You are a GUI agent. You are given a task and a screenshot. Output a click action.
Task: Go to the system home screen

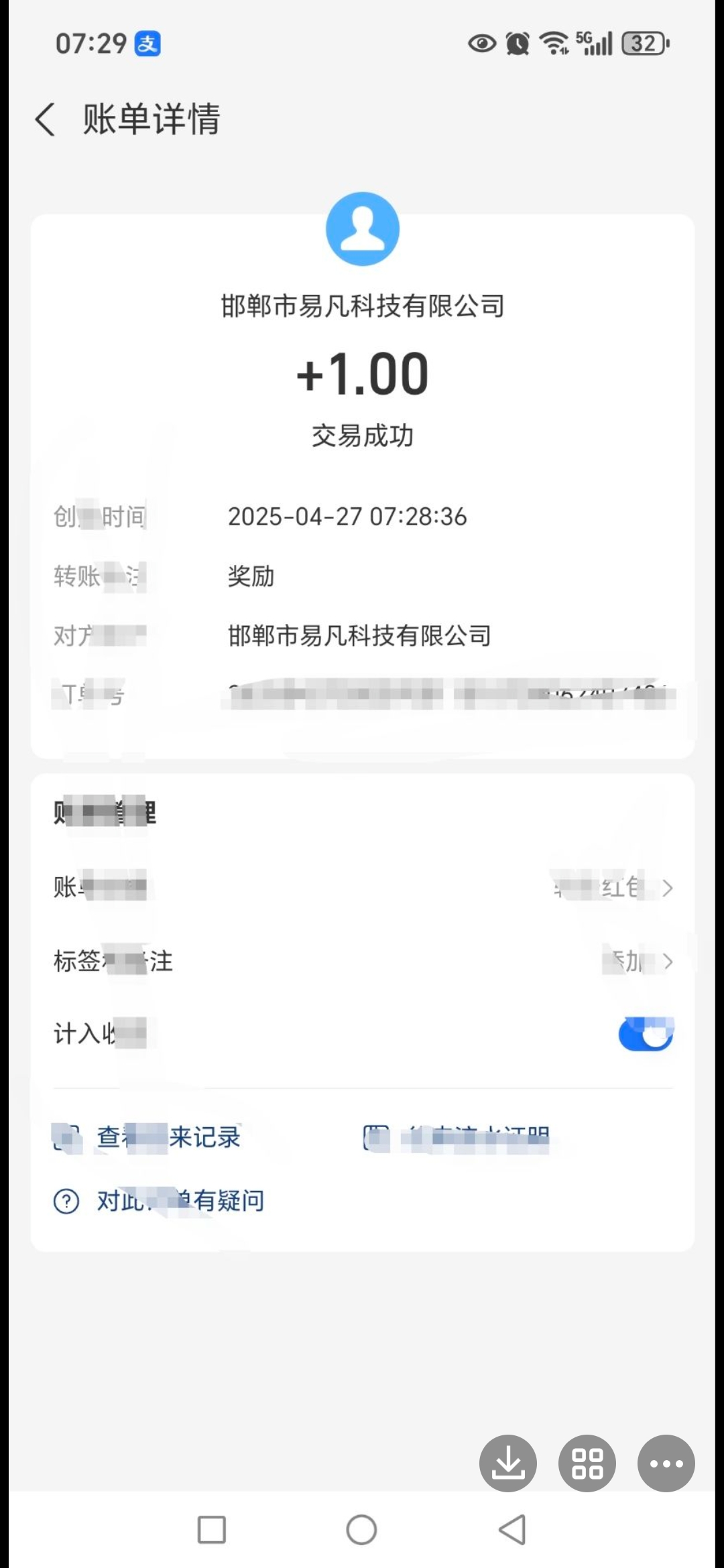point(361,1530)
